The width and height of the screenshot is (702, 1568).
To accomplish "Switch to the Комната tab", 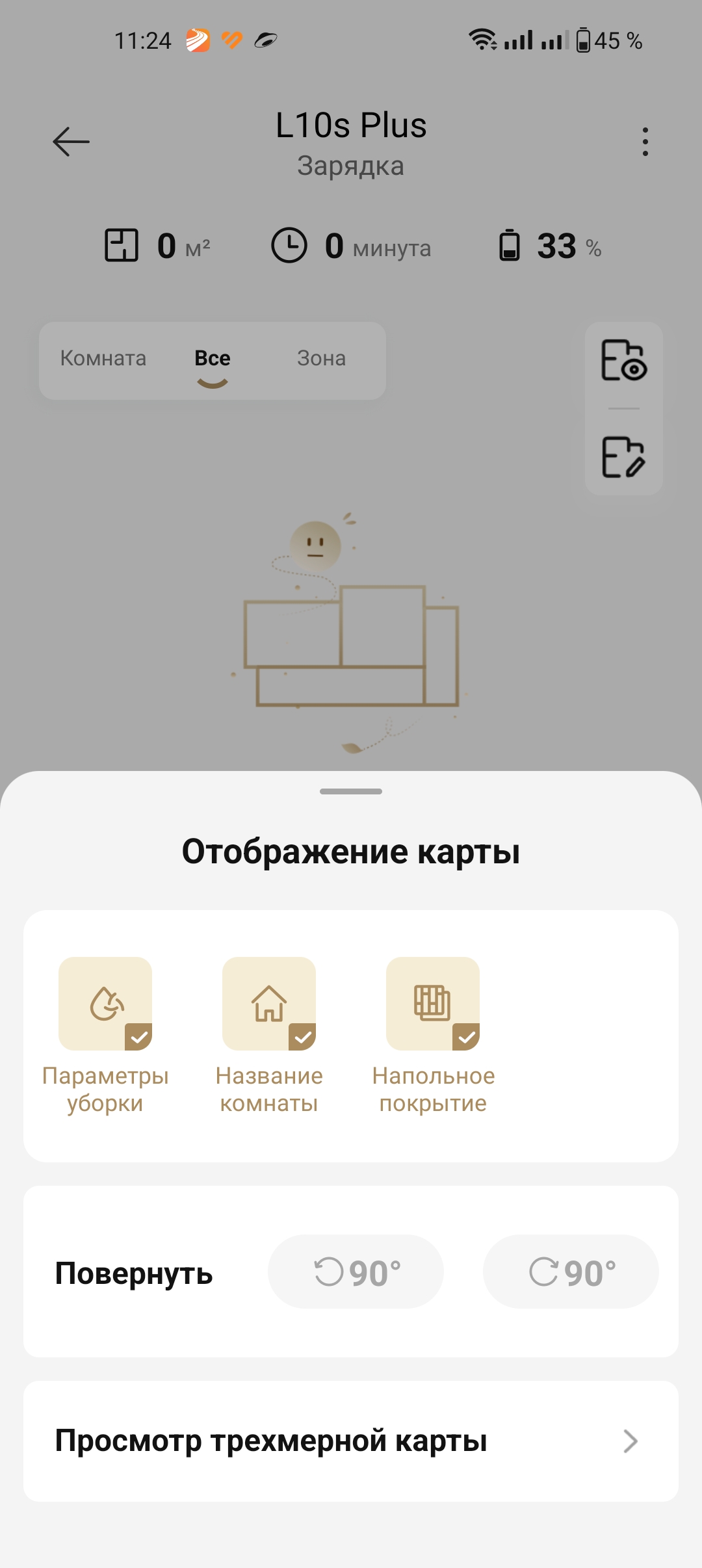I will (x=103, y=359).
